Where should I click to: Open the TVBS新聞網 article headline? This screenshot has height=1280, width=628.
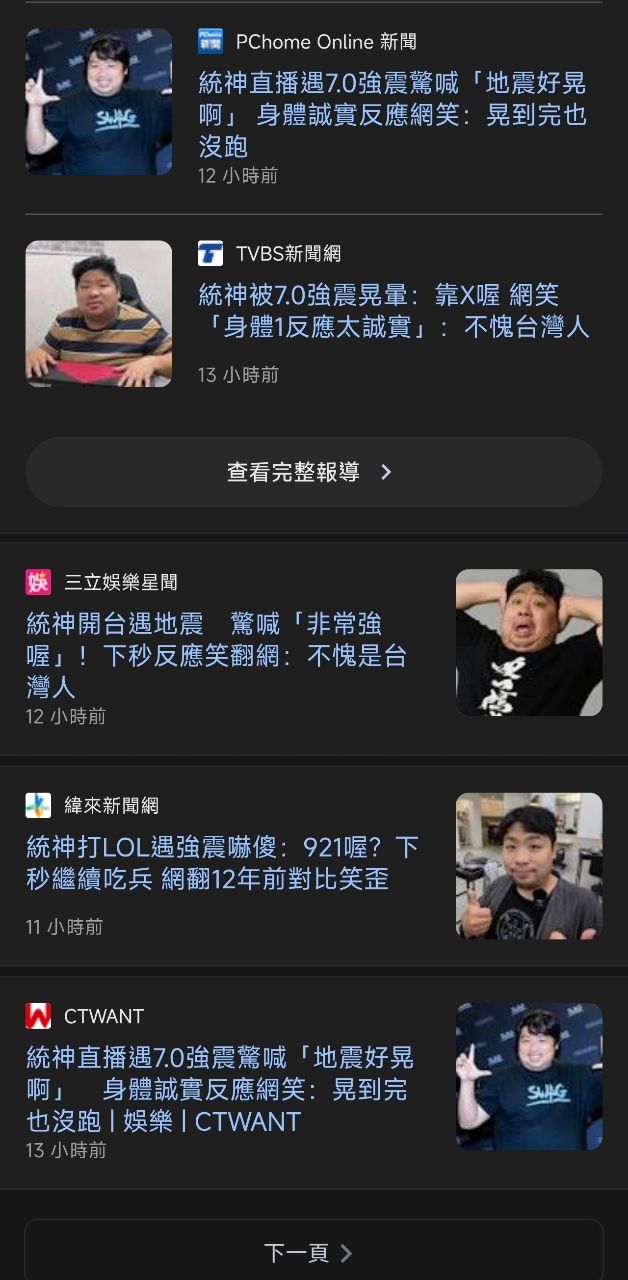point(394,310)
